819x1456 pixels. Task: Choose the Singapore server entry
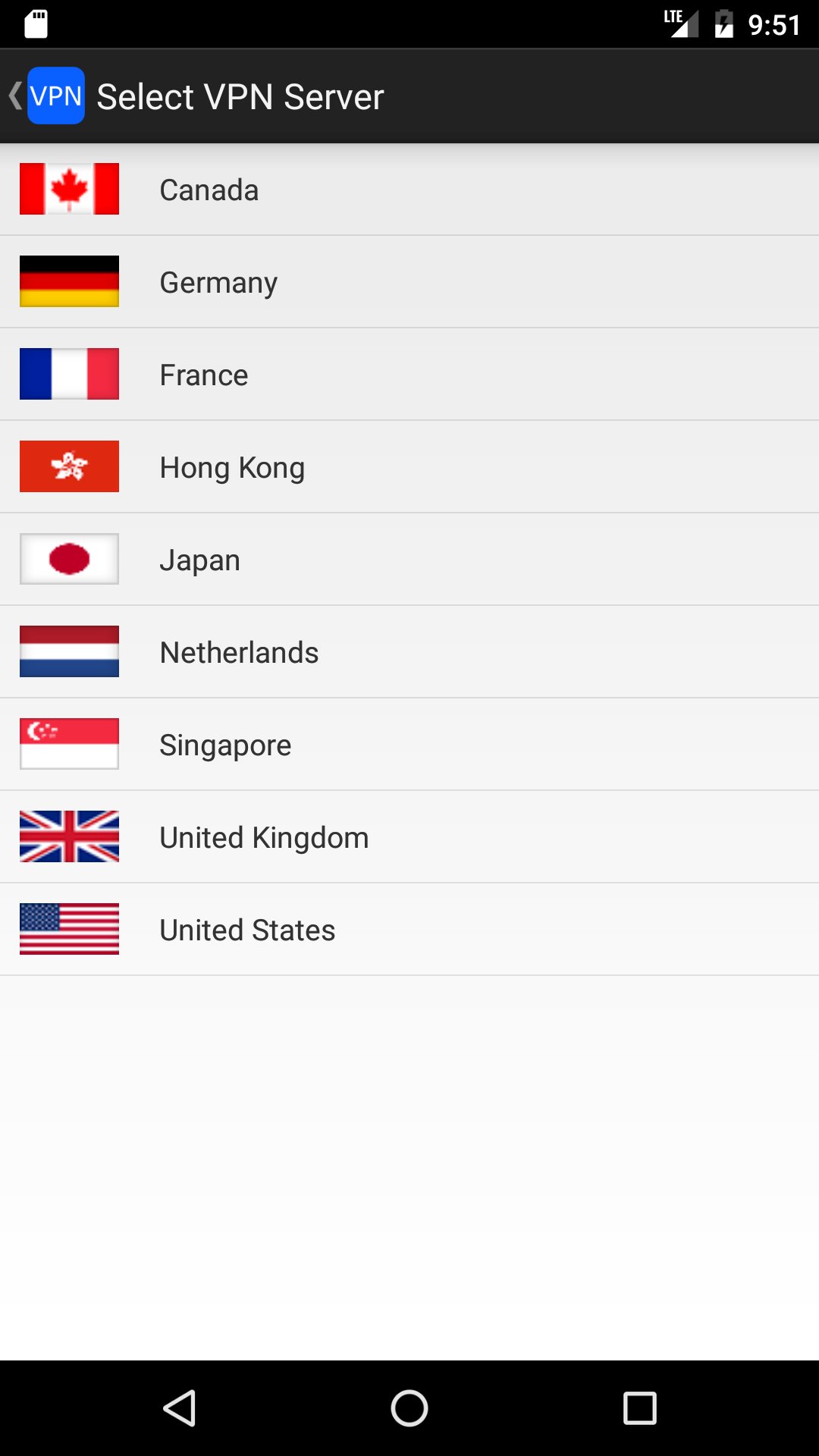[409, 744]
